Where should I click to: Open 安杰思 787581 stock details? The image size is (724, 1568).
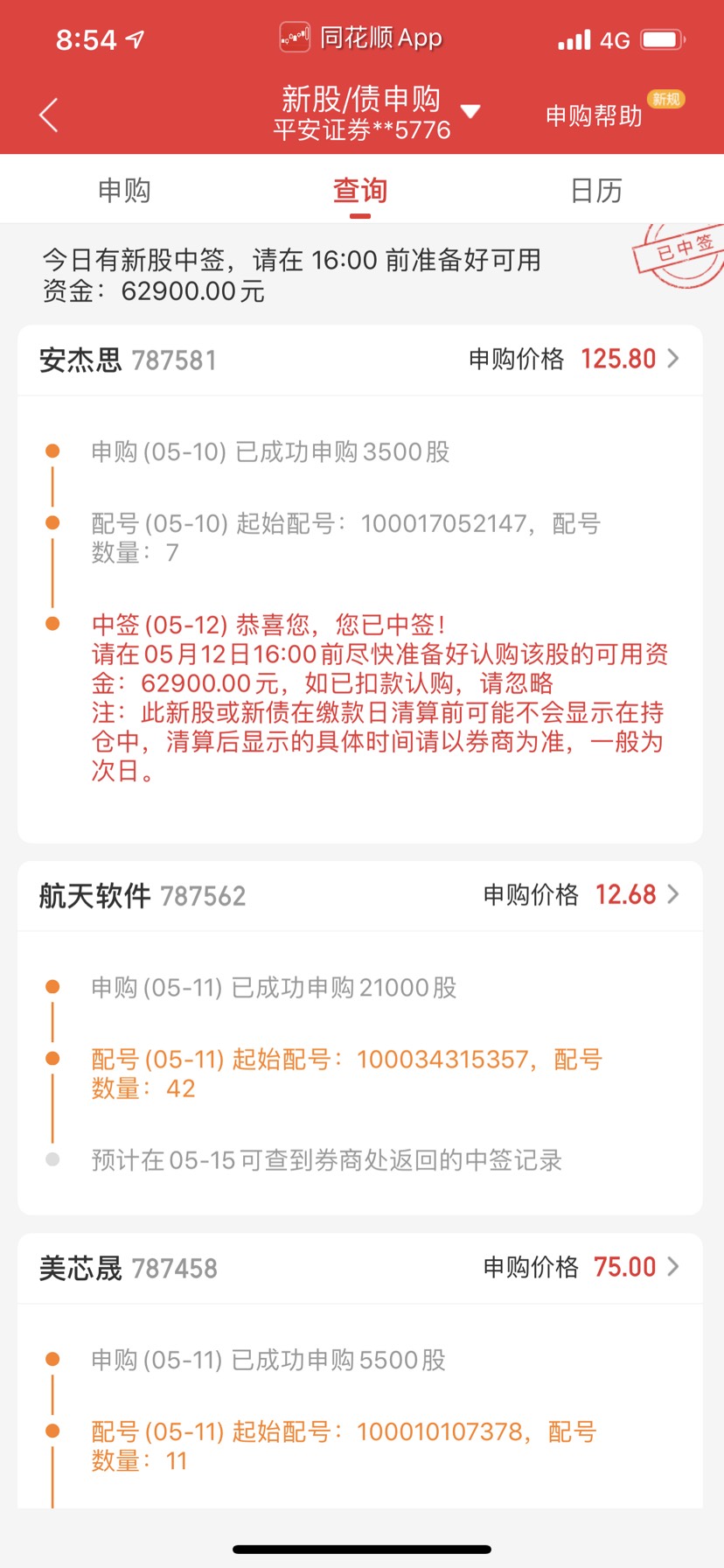(360, 360)
